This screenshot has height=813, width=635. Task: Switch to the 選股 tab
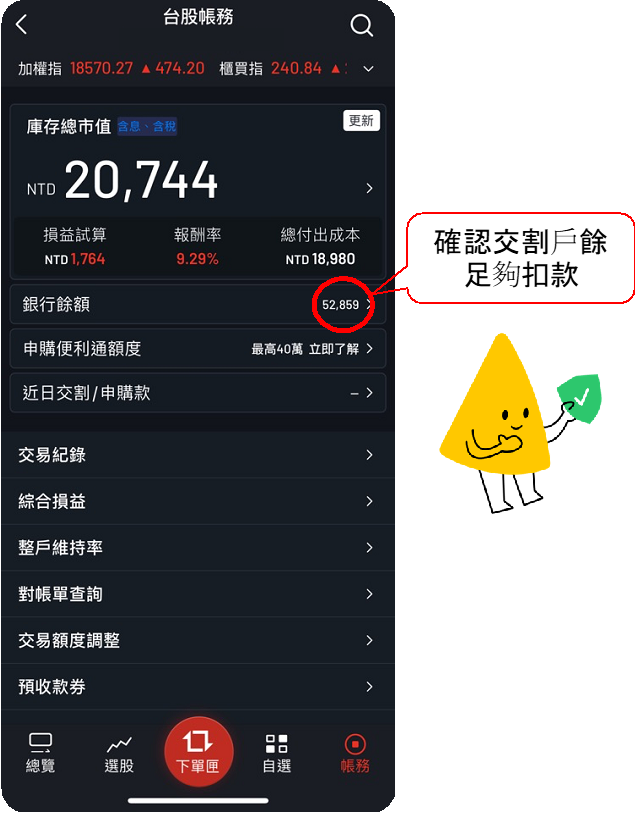[119, 753]
